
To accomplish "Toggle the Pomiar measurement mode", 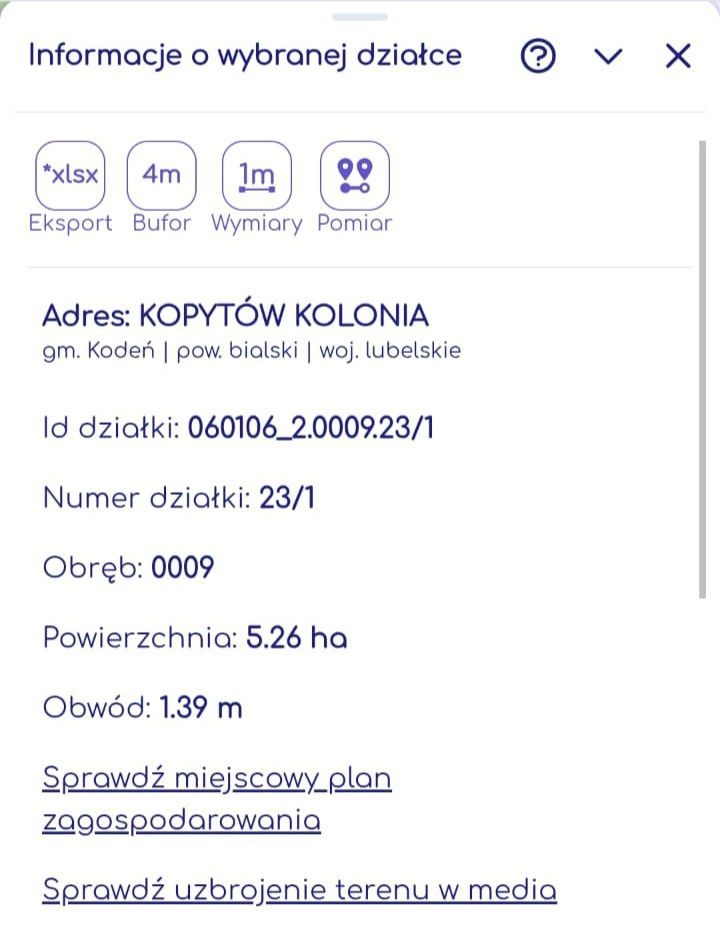I will [x=355, y=174].
